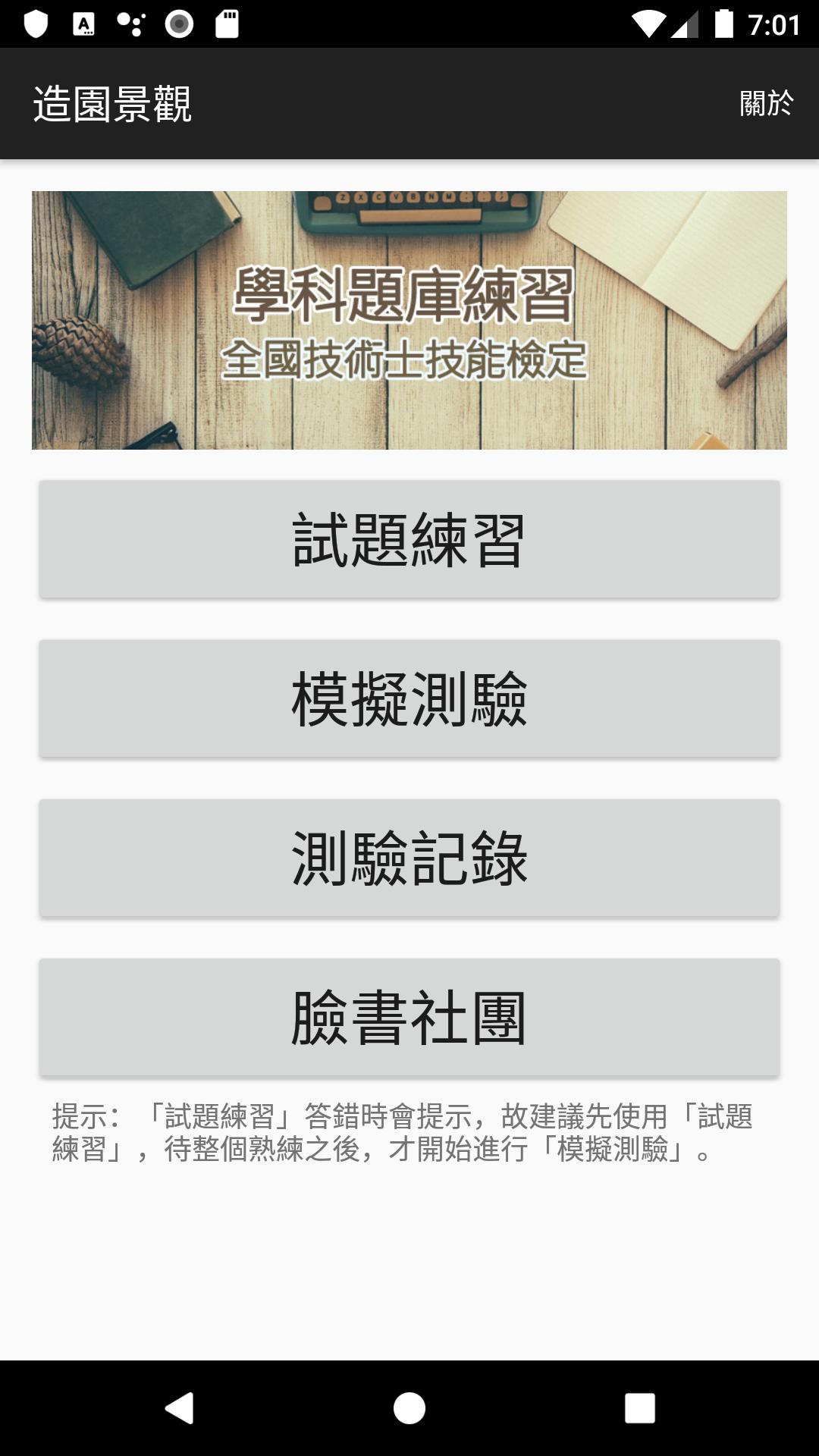Return to the home screen

pyautogui.click(x=409, y=1408)
